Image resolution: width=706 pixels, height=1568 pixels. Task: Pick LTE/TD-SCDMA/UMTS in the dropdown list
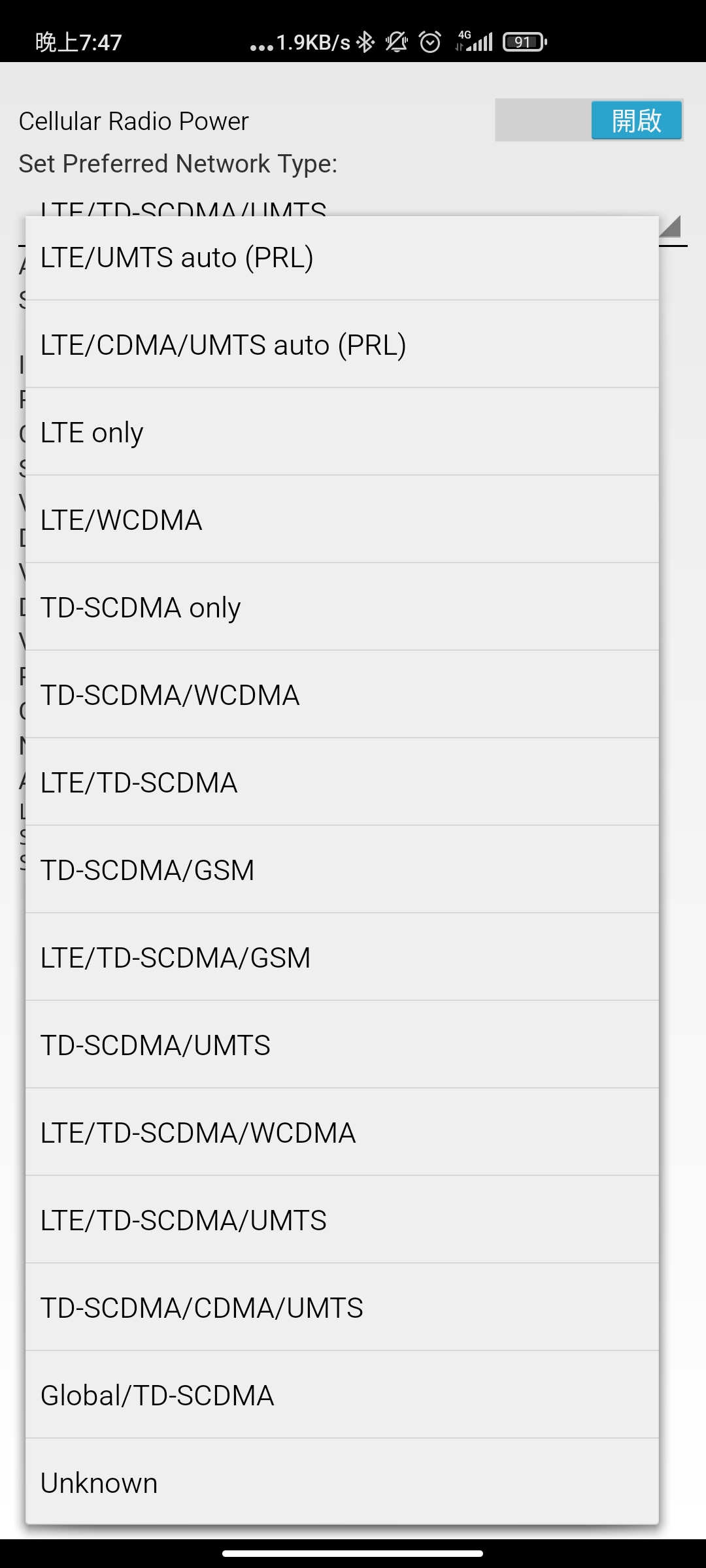342,1220
